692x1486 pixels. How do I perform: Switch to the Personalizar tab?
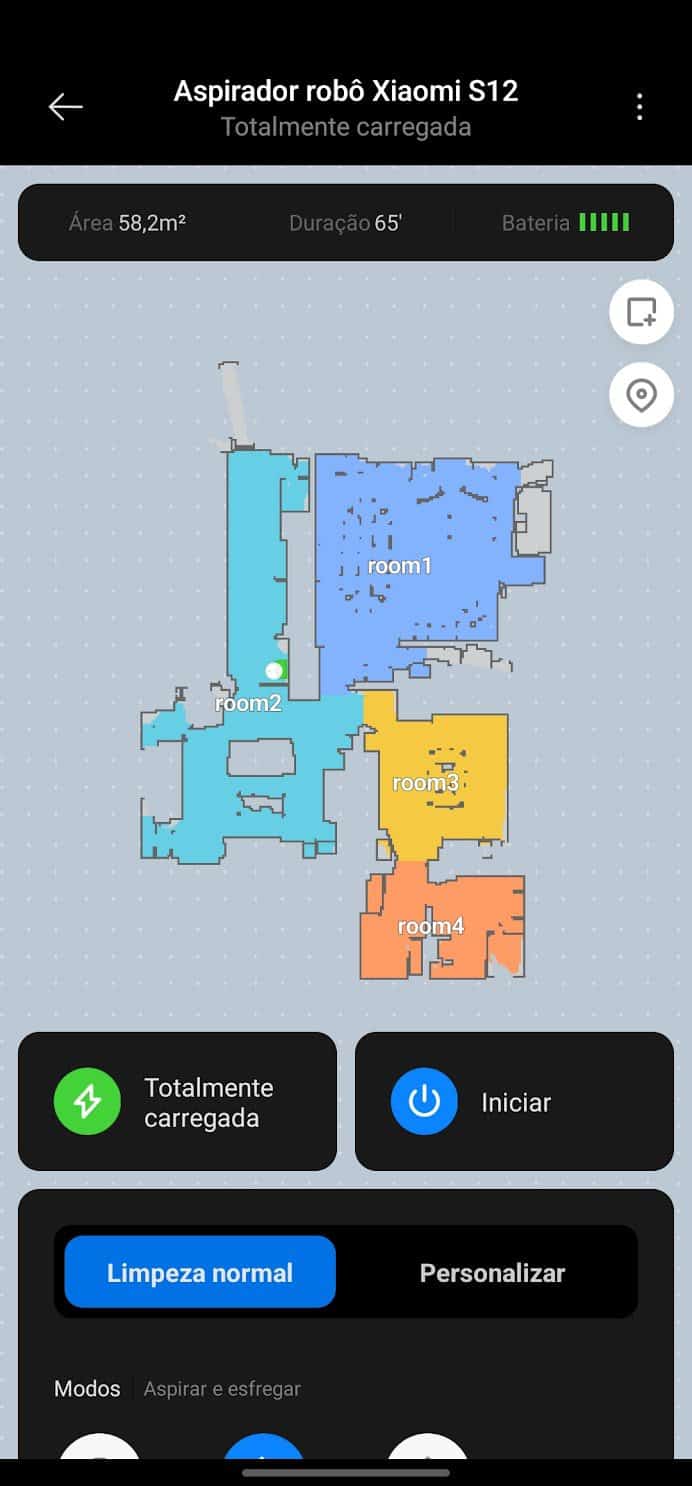click(x=492, y=1273)
